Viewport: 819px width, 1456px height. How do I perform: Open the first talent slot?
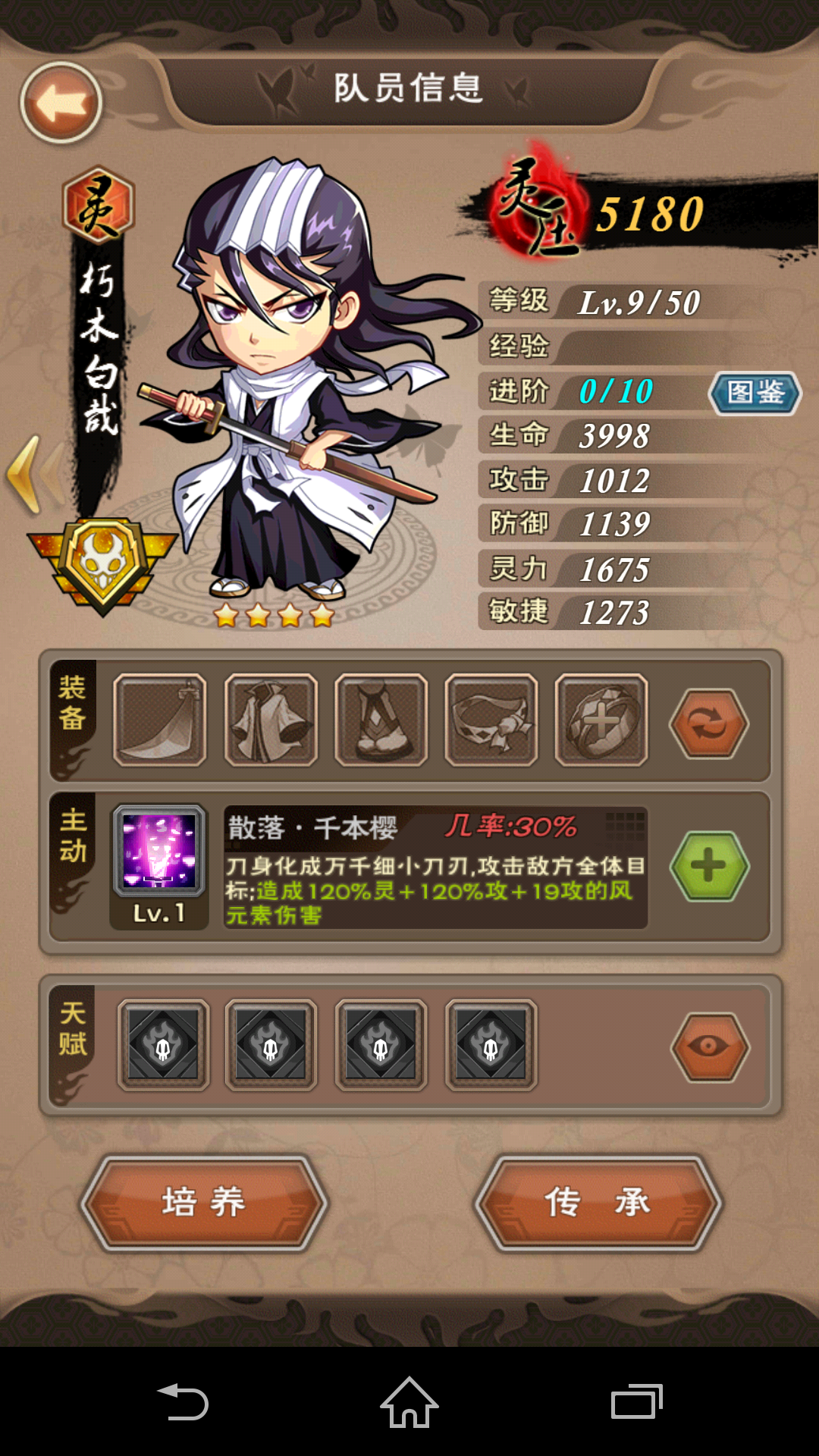point(163,1046)
